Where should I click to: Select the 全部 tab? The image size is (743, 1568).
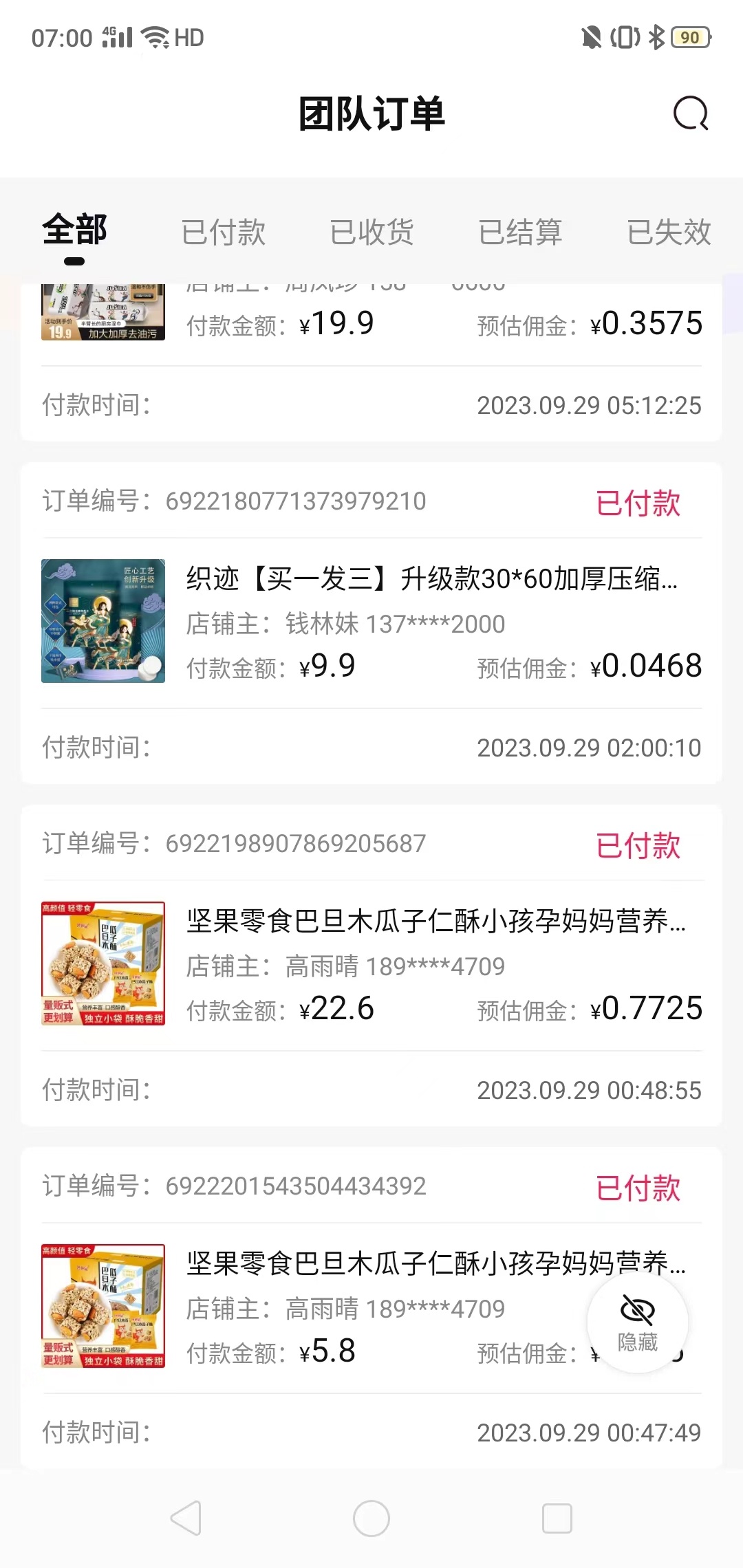click(74, 231)
